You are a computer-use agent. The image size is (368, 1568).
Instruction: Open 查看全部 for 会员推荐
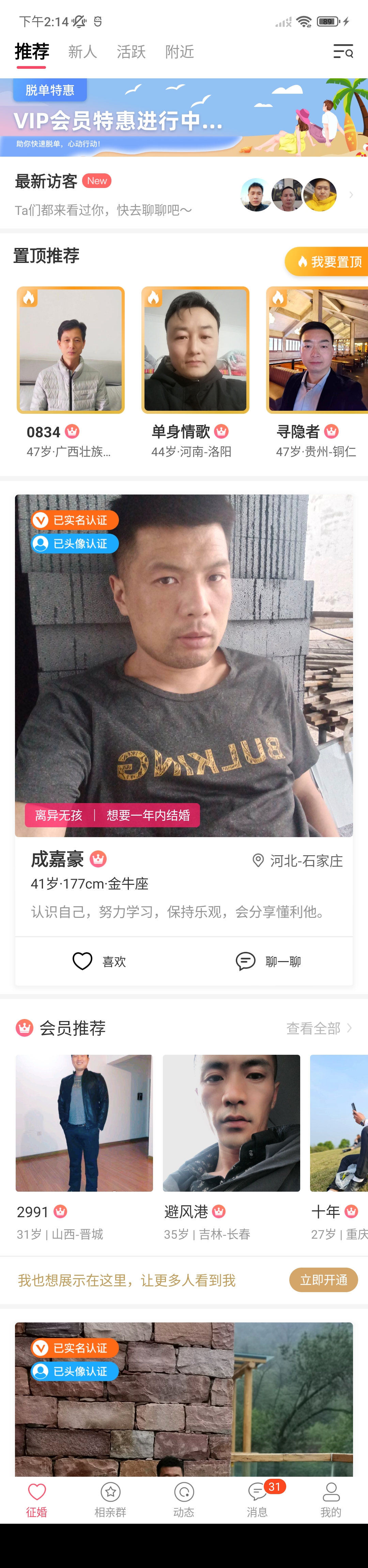click(x=319, y=1028)
